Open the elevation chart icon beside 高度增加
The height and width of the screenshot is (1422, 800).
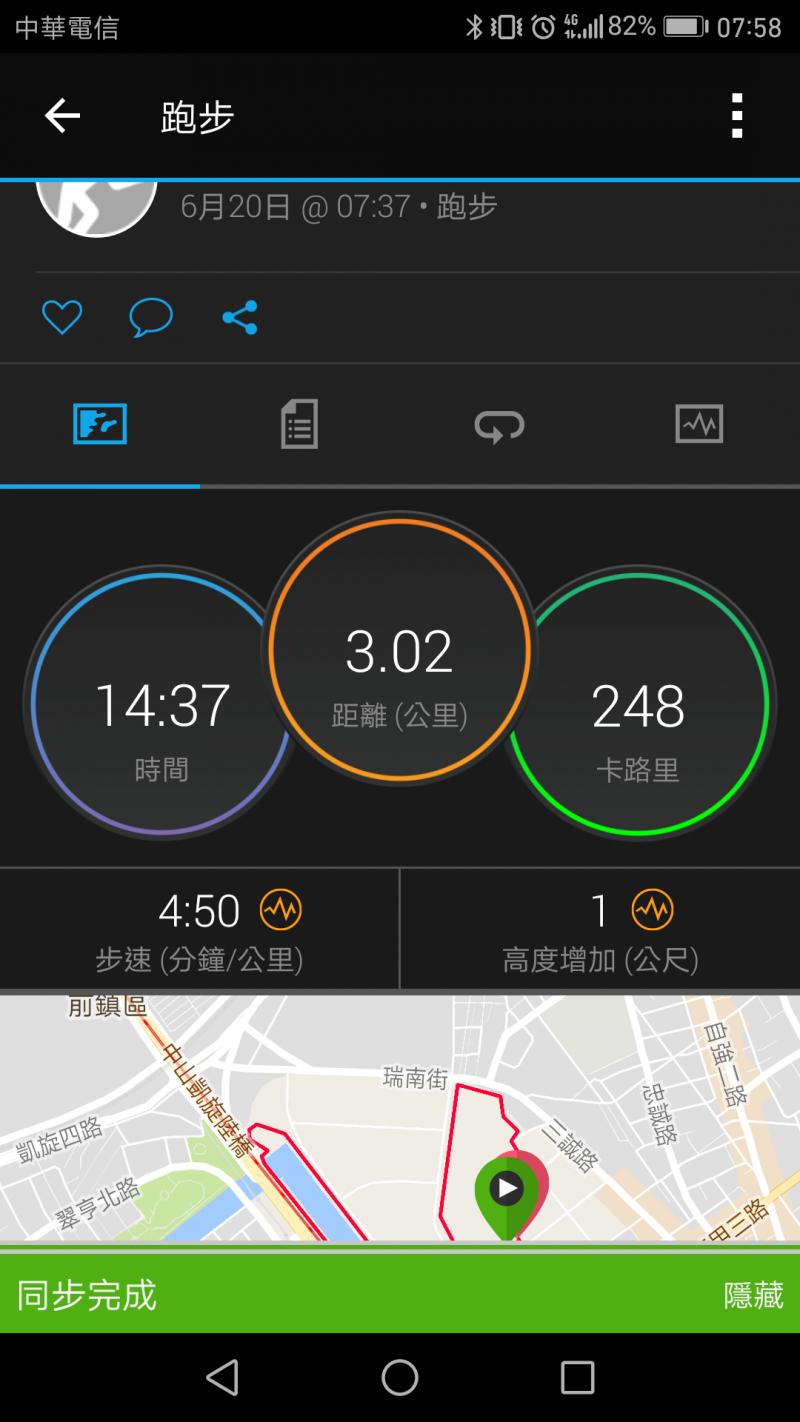pos(653,910)
